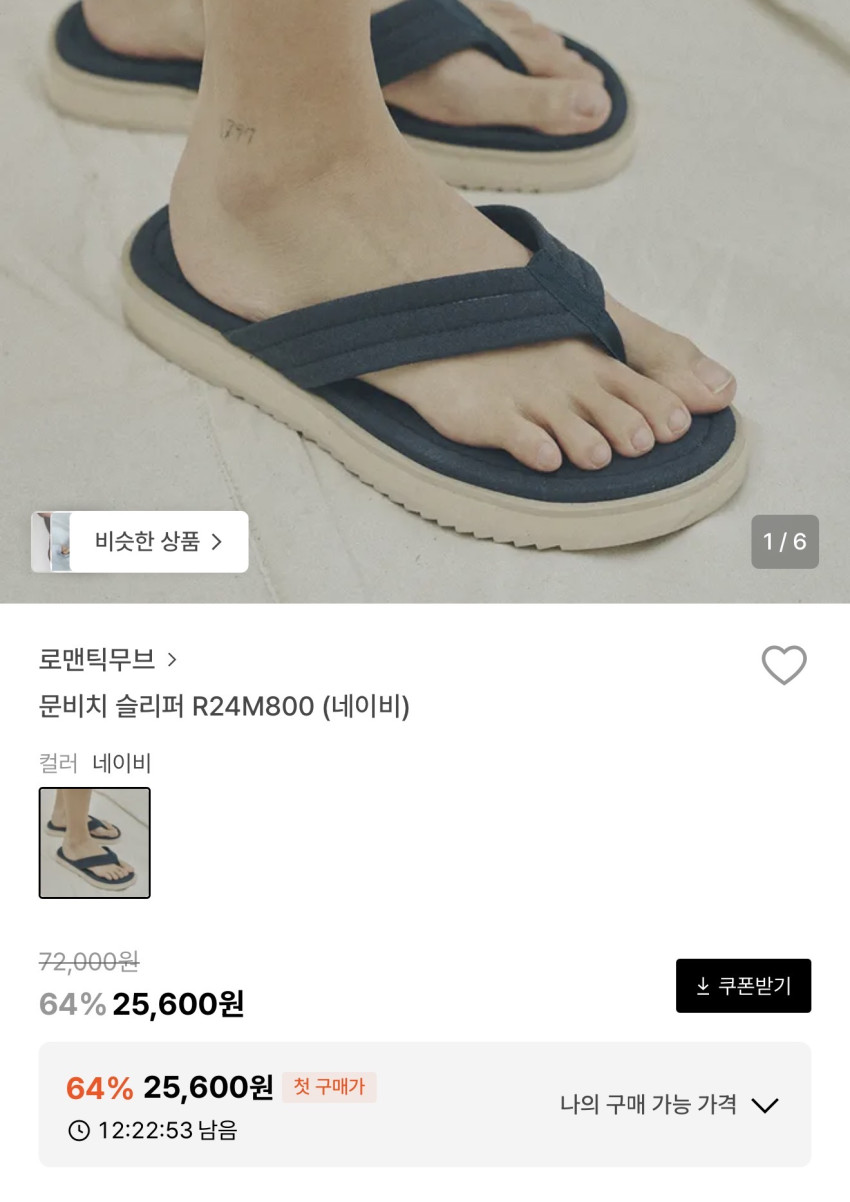Open the 로맨틱무브 brand page

108,660
